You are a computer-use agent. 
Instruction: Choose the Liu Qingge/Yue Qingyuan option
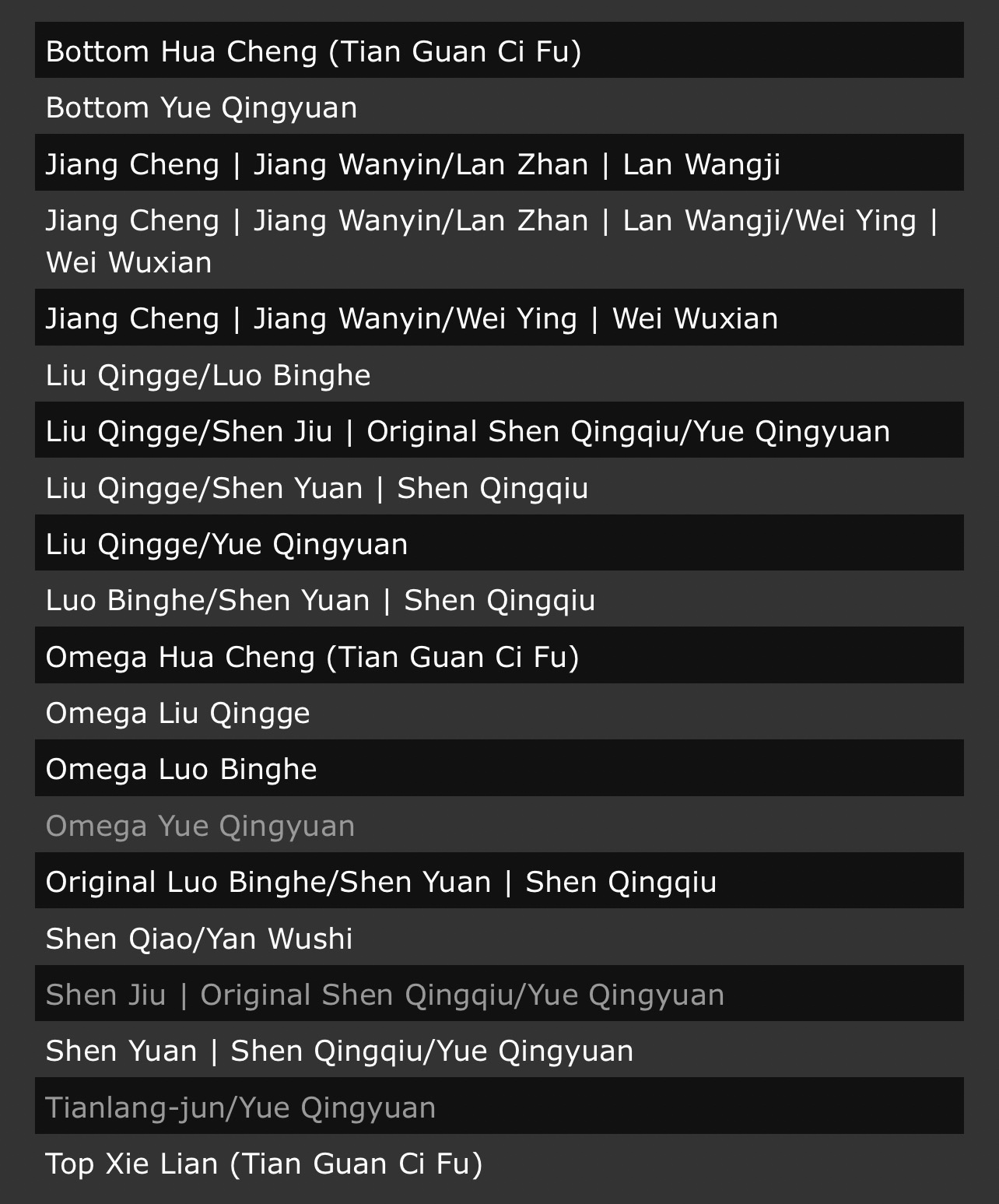[226, 544]
